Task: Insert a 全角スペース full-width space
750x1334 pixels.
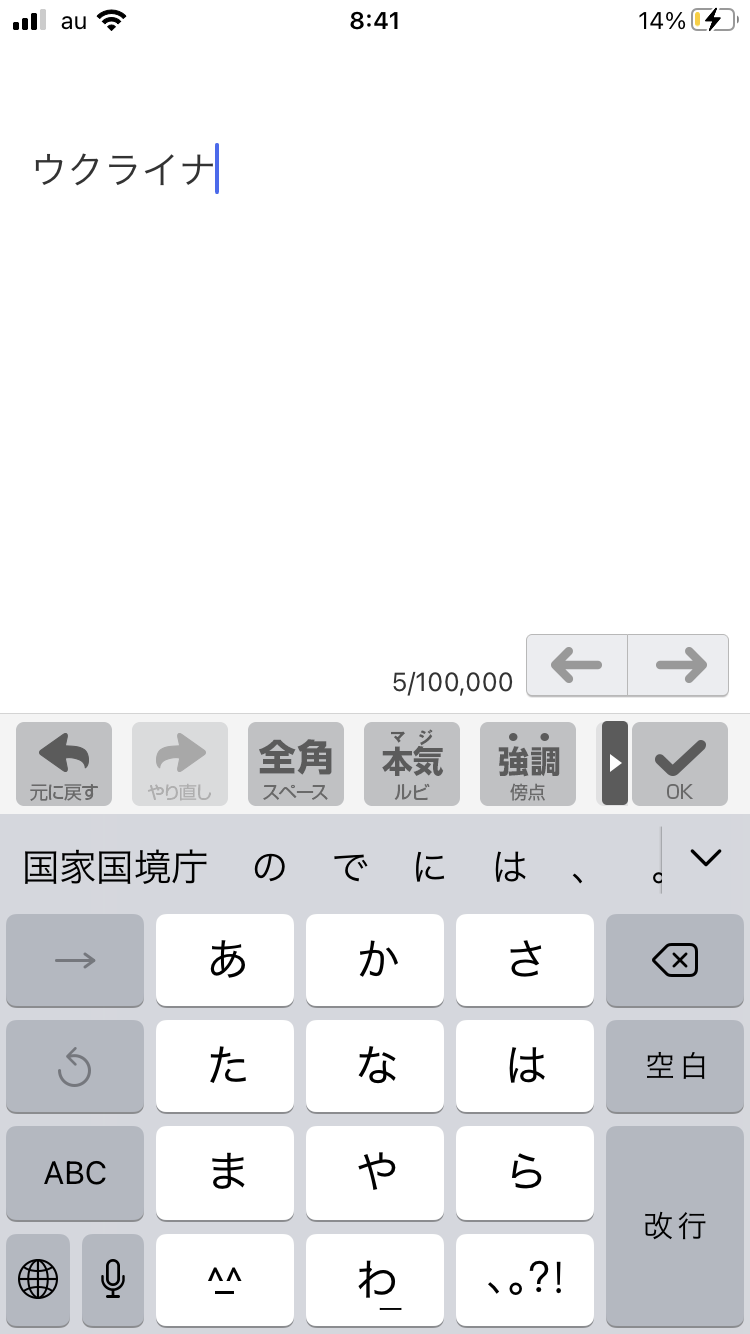Action: pos(296,764)
